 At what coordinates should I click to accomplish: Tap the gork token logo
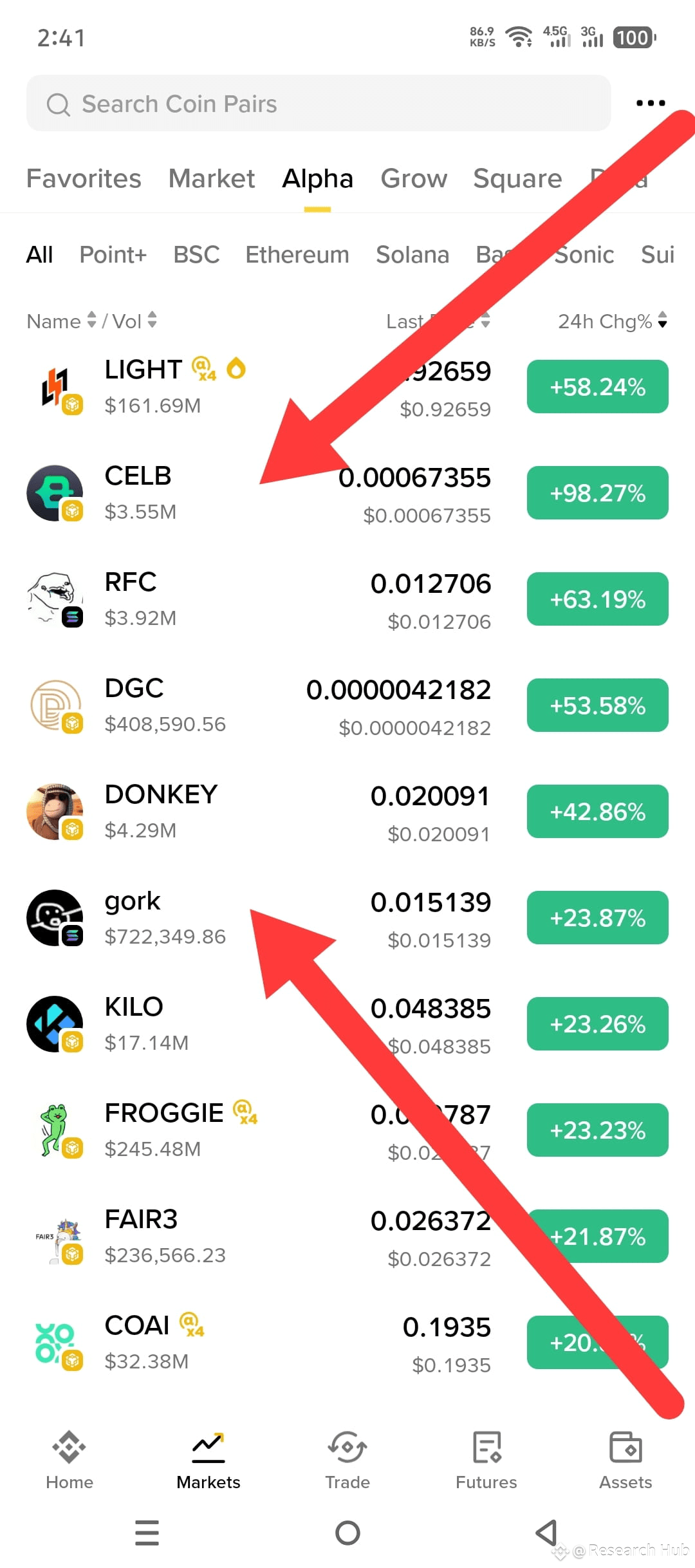[x=55, y=917]
